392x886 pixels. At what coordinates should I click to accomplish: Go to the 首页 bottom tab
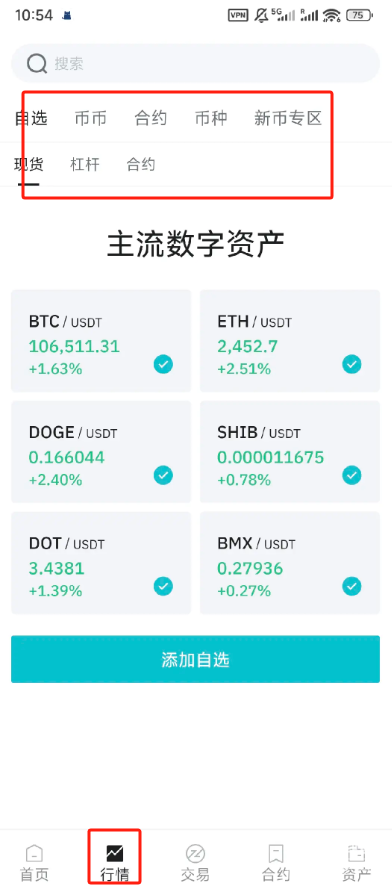[34, 863]
